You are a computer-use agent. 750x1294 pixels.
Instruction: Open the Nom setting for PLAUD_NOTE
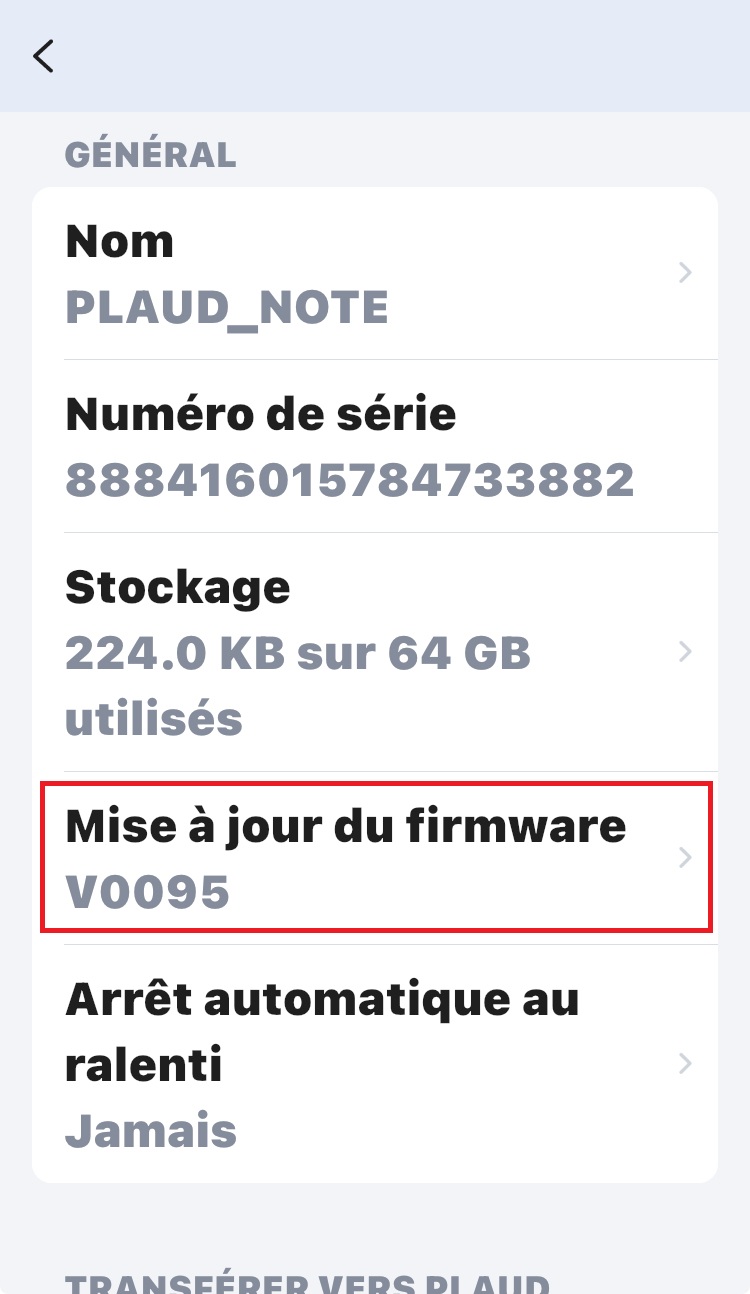375,273
